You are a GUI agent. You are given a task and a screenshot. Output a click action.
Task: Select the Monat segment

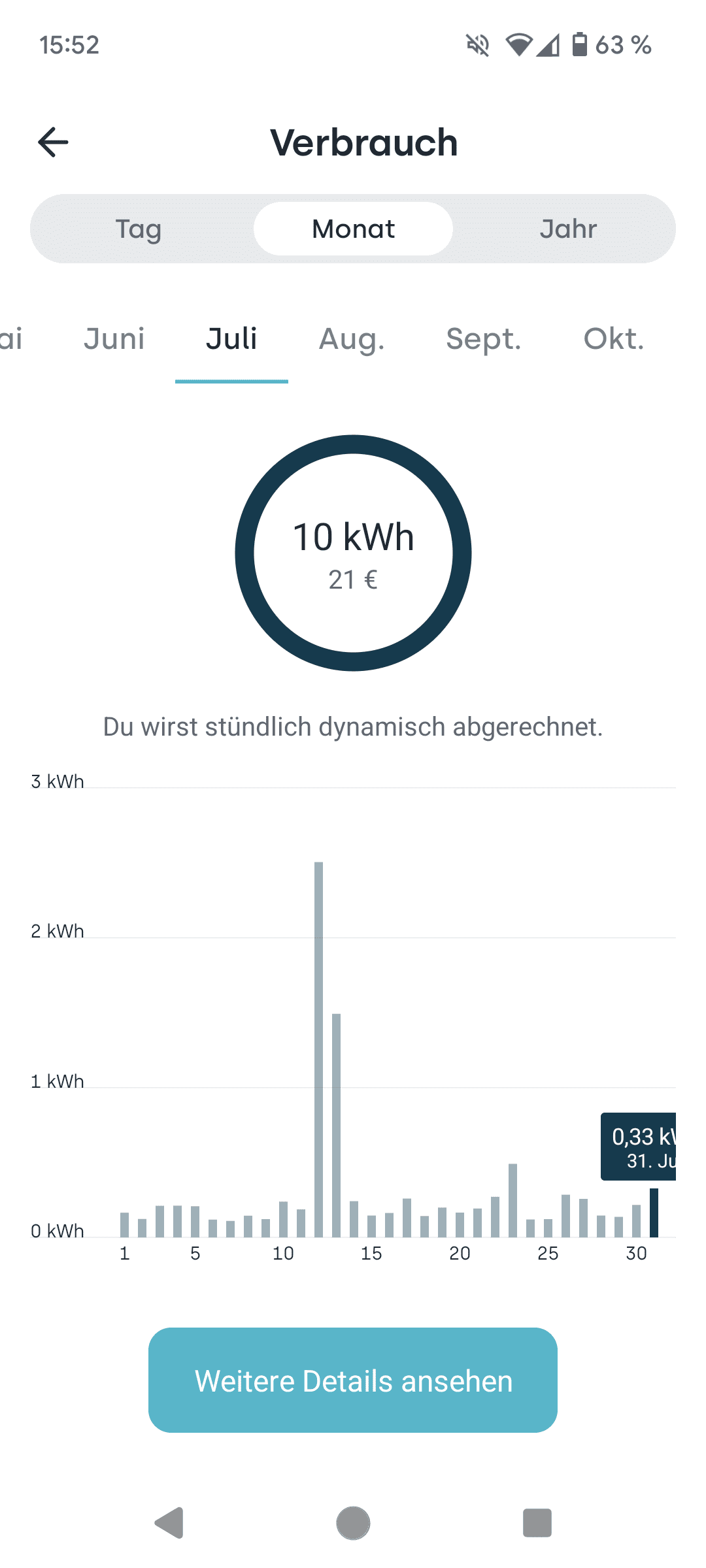(353, 229)
